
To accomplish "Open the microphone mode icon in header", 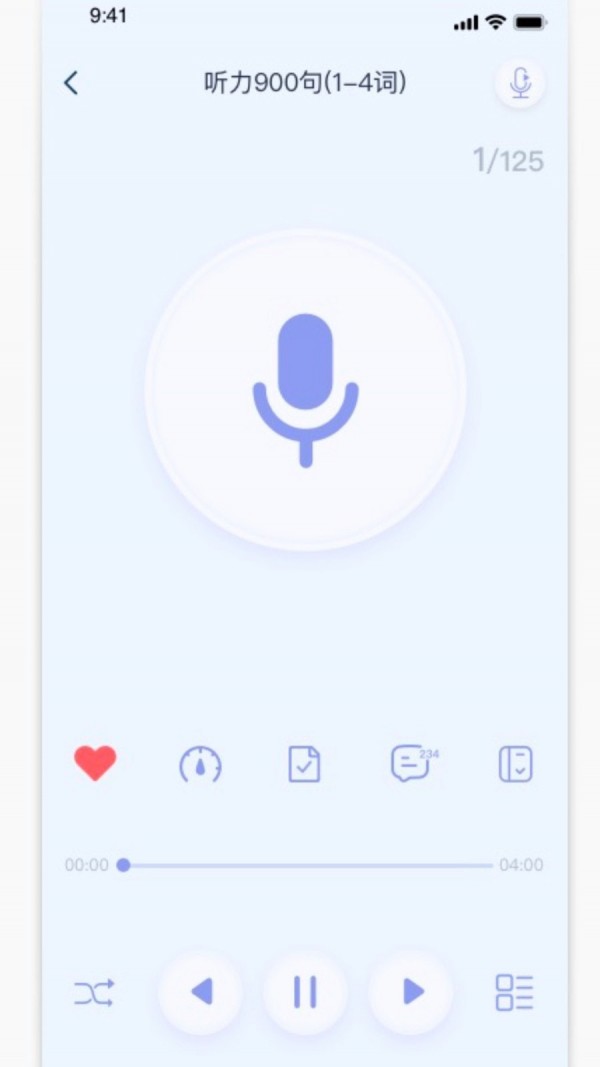I will [519, 83].
